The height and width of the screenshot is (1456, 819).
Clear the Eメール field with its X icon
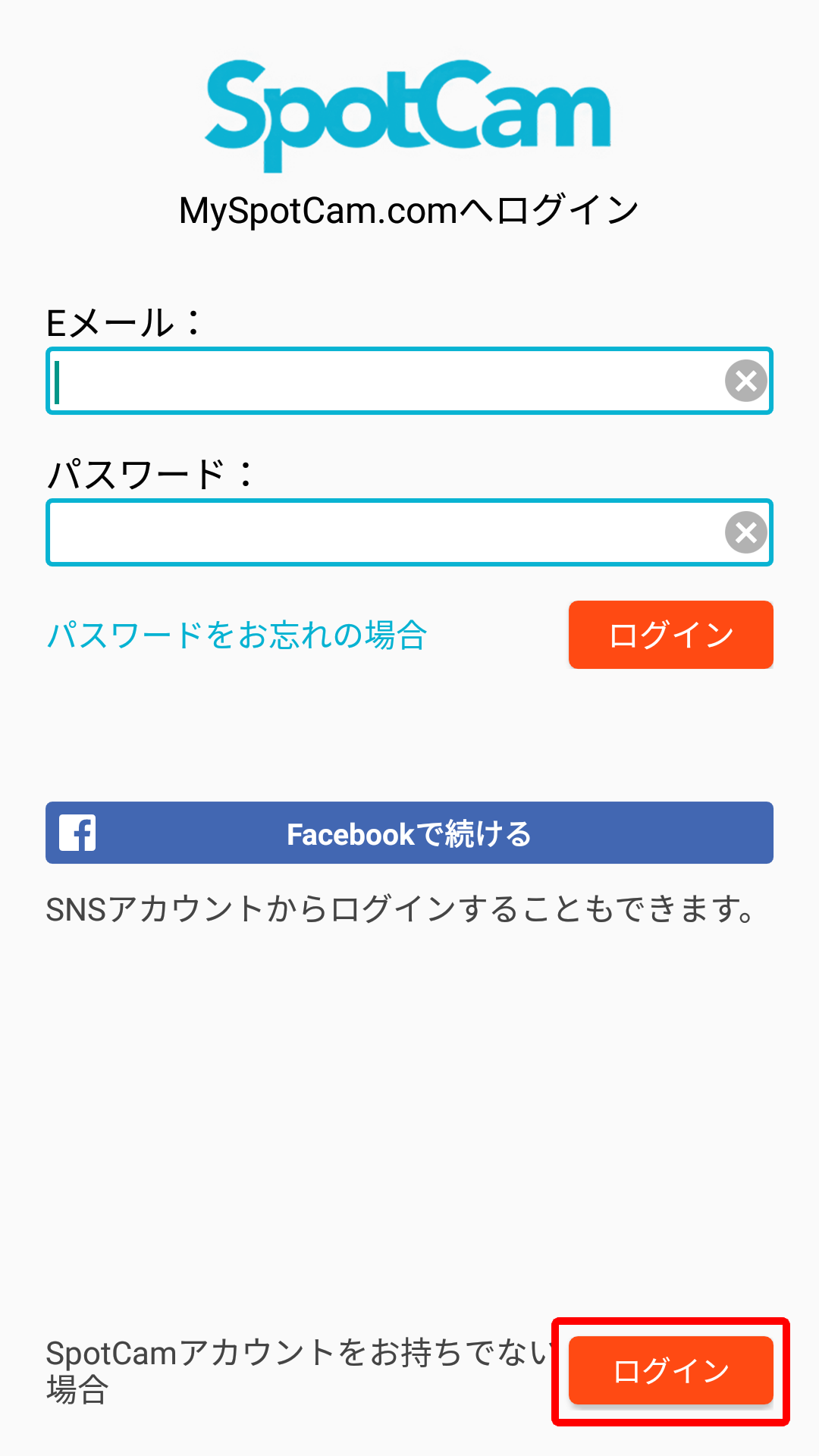click(746, 381)
